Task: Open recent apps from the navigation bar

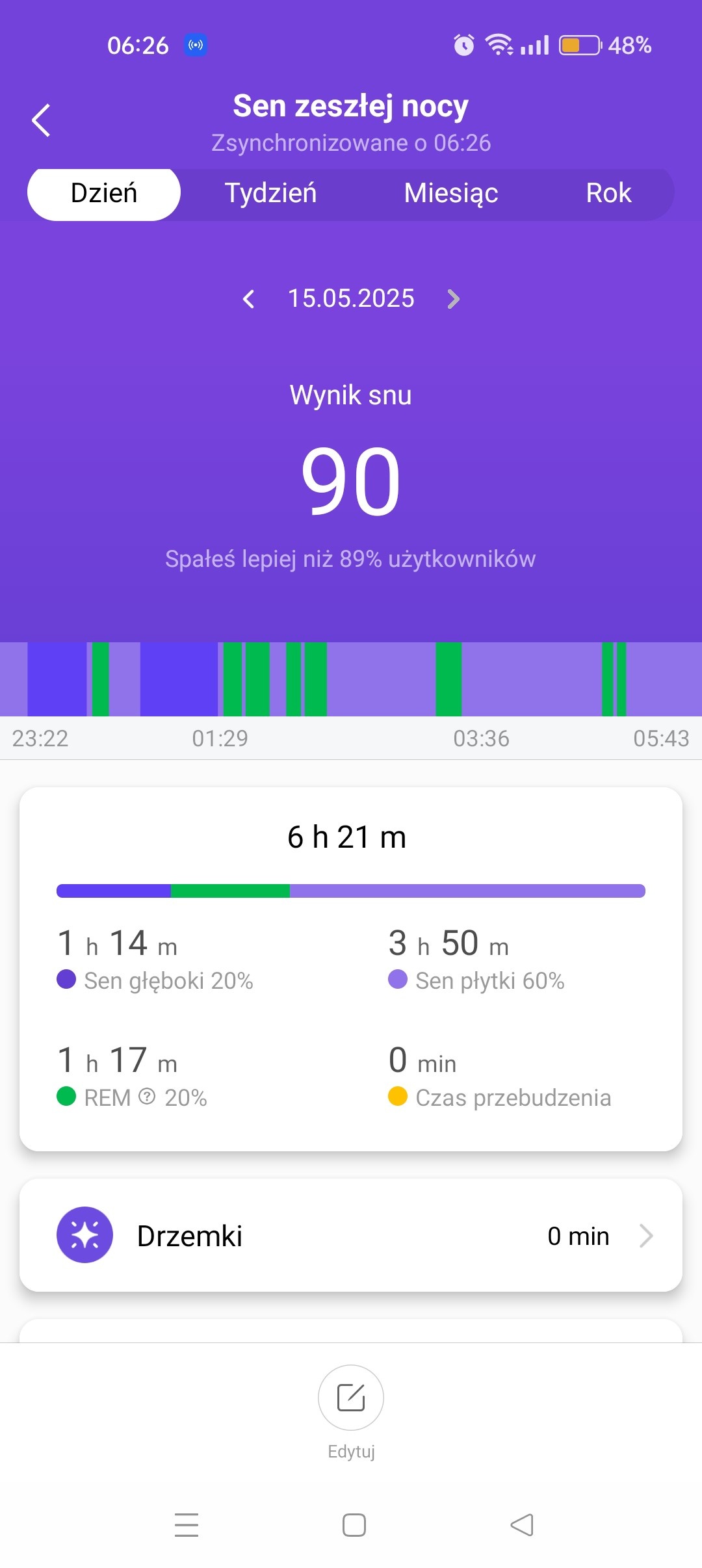Action: pos(187,1524)
